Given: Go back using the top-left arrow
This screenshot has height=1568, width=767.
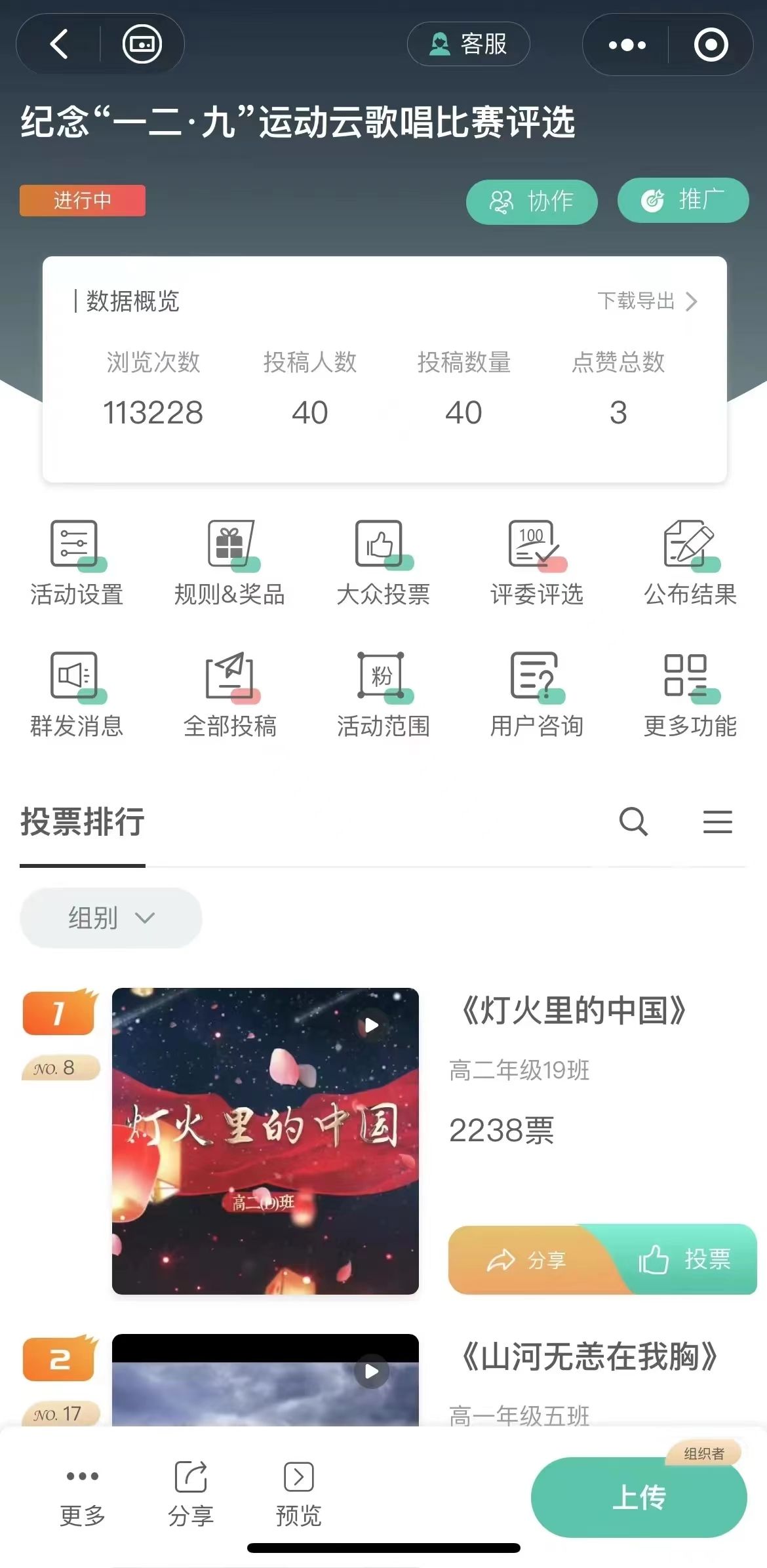Looking at the screenshot, I should 59,45.
